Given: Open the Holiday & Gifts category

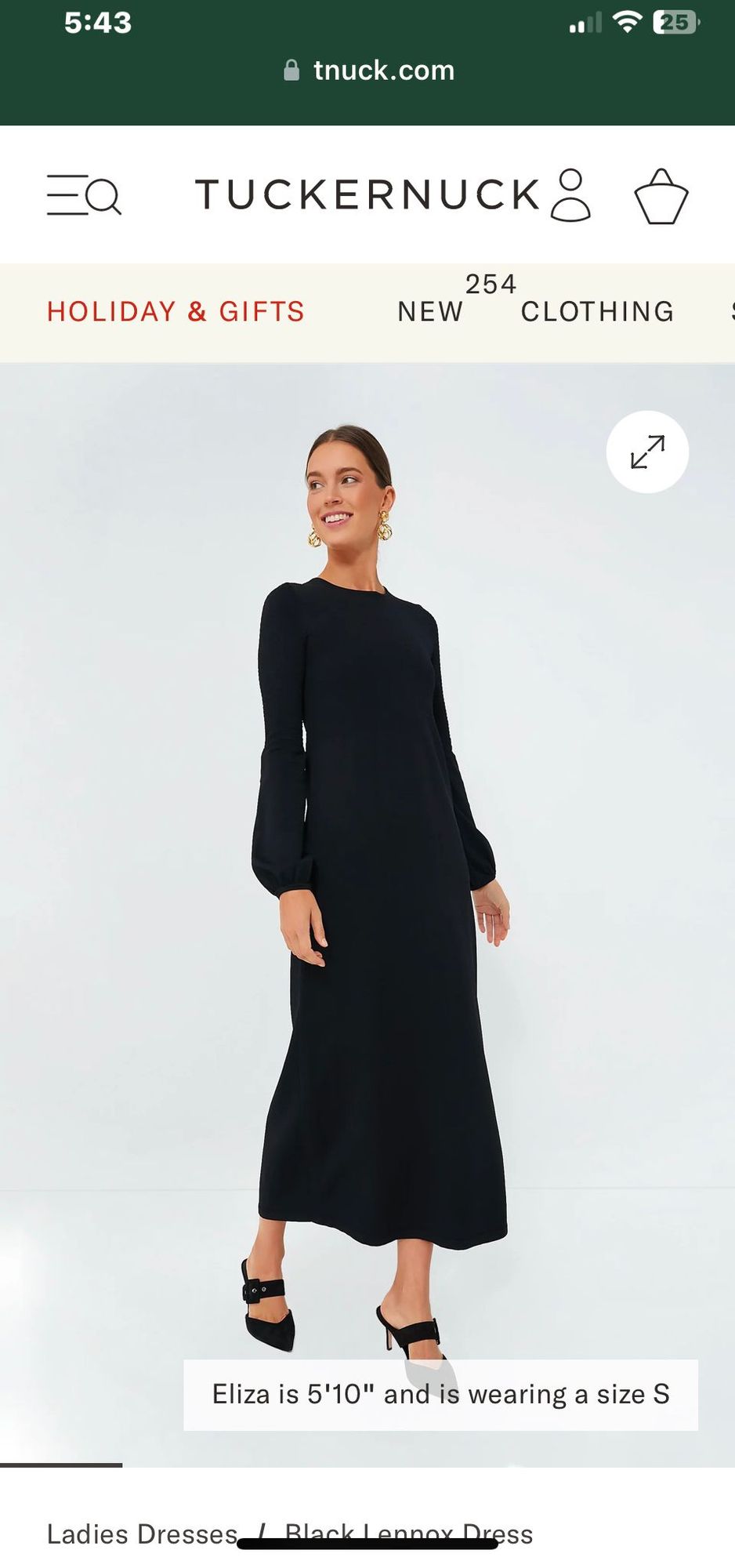Looking at the screenshot, I should (176, 312).
